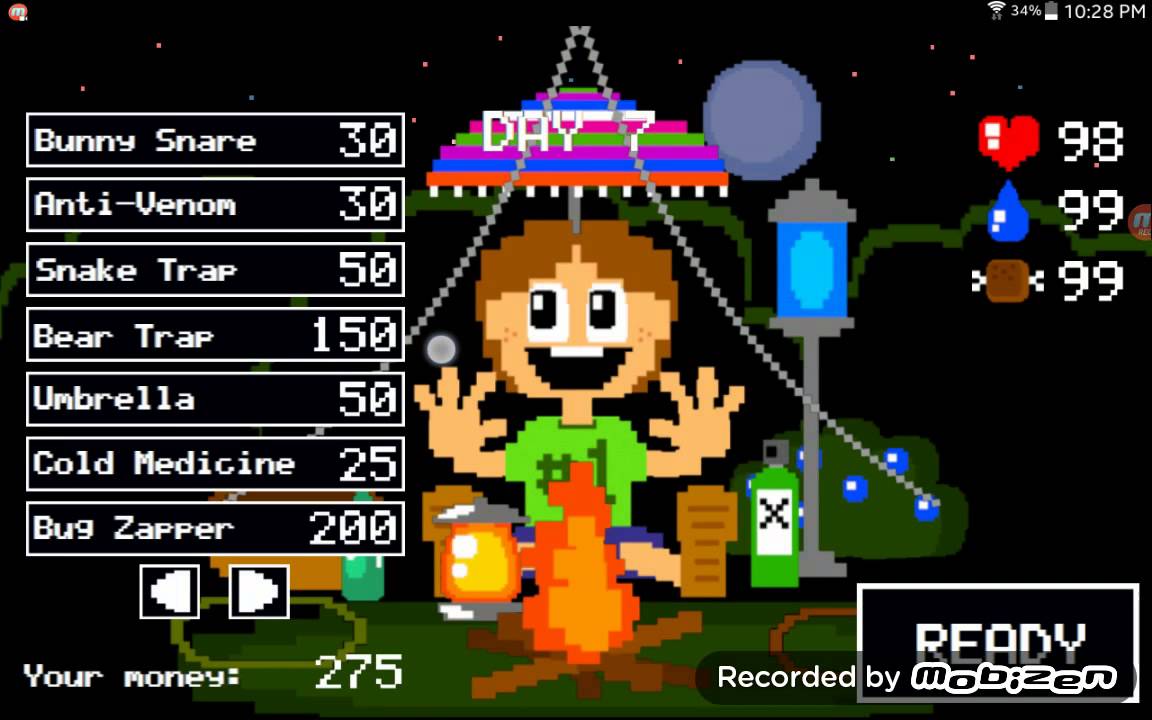Go to previous shop page arrow
The image size is (1152, 720).
[170, 592]
